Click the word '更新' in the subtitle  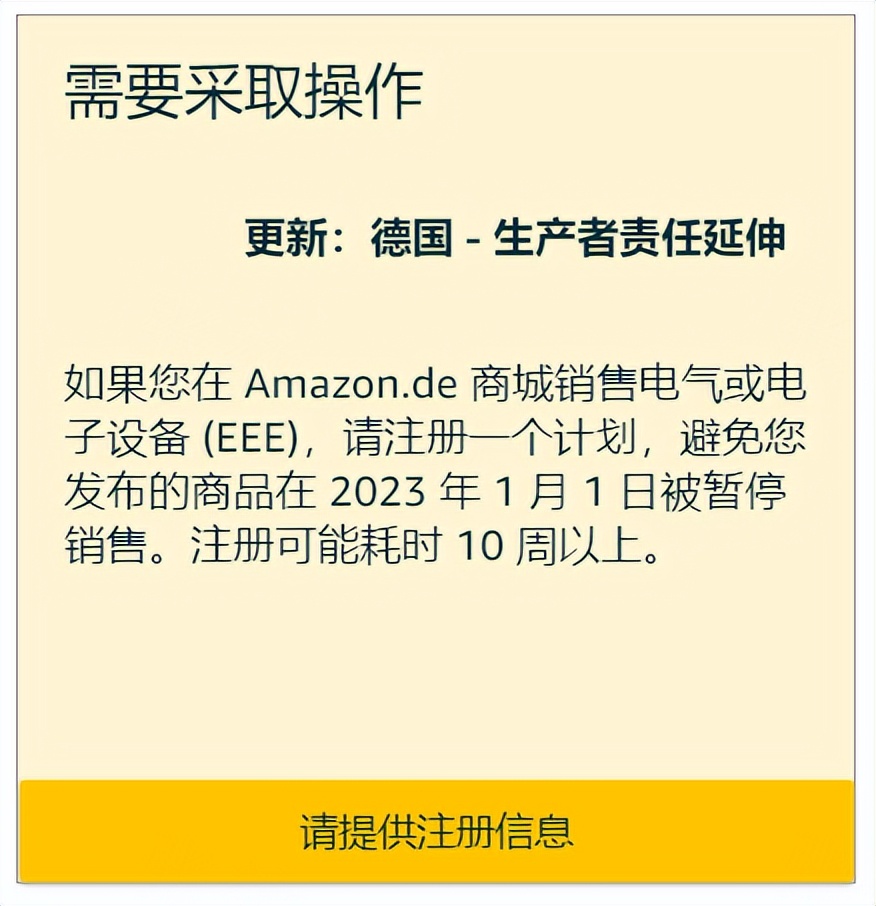[283, 238]
